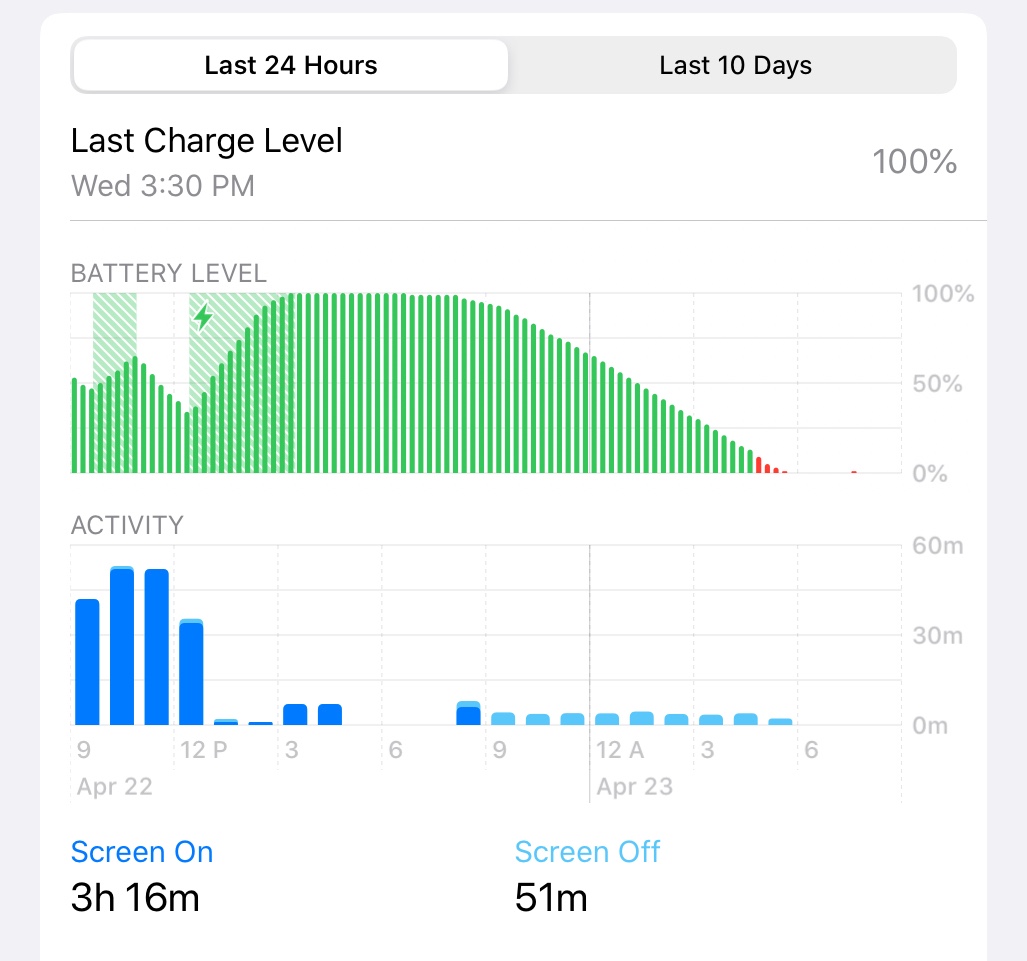Switch to the Last 10 Days view
This screenshot has width=1027, height=961.
[x=735, y=66]
